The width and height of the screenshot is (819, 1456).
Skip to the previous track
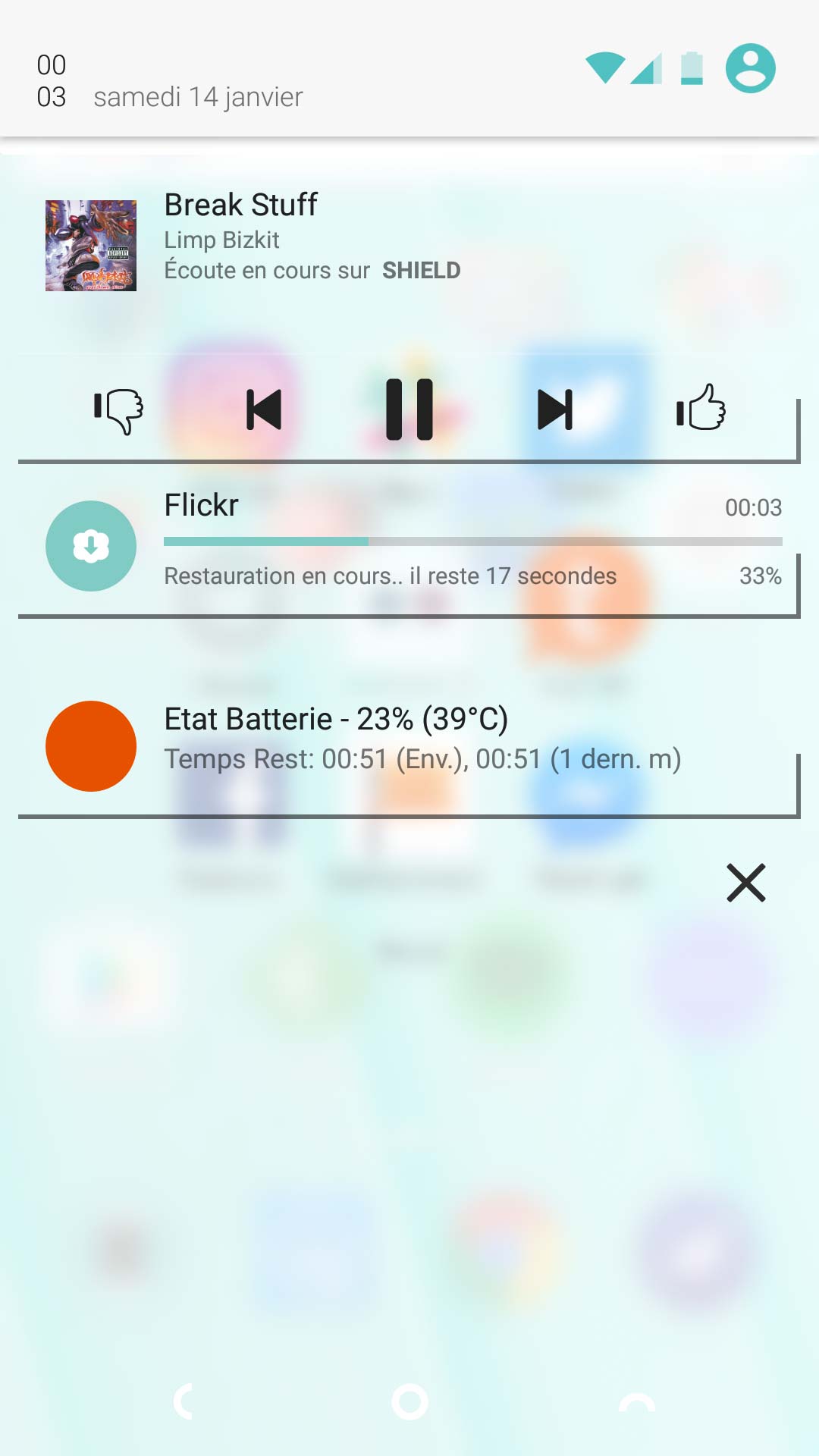[264, 410]
